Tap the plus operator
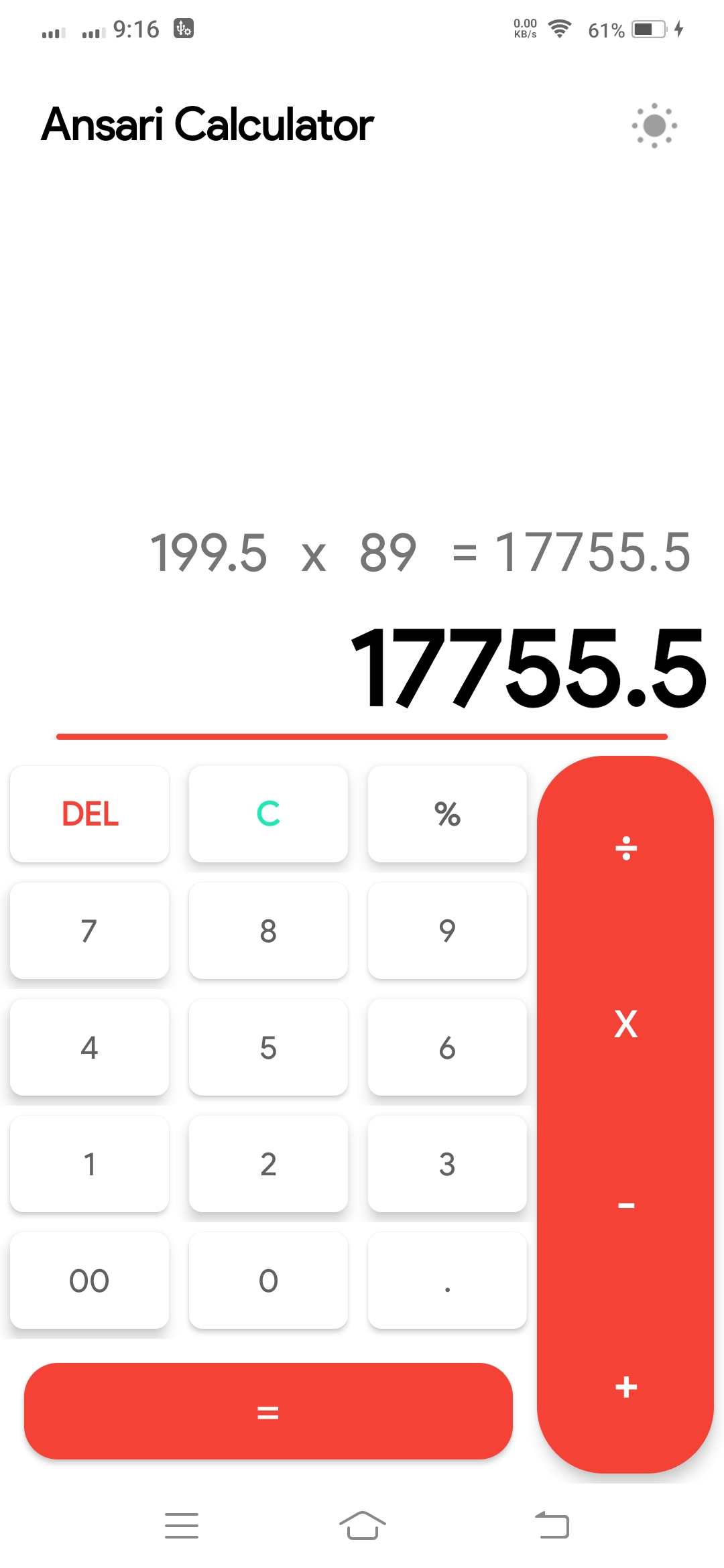 point(625,1386)
